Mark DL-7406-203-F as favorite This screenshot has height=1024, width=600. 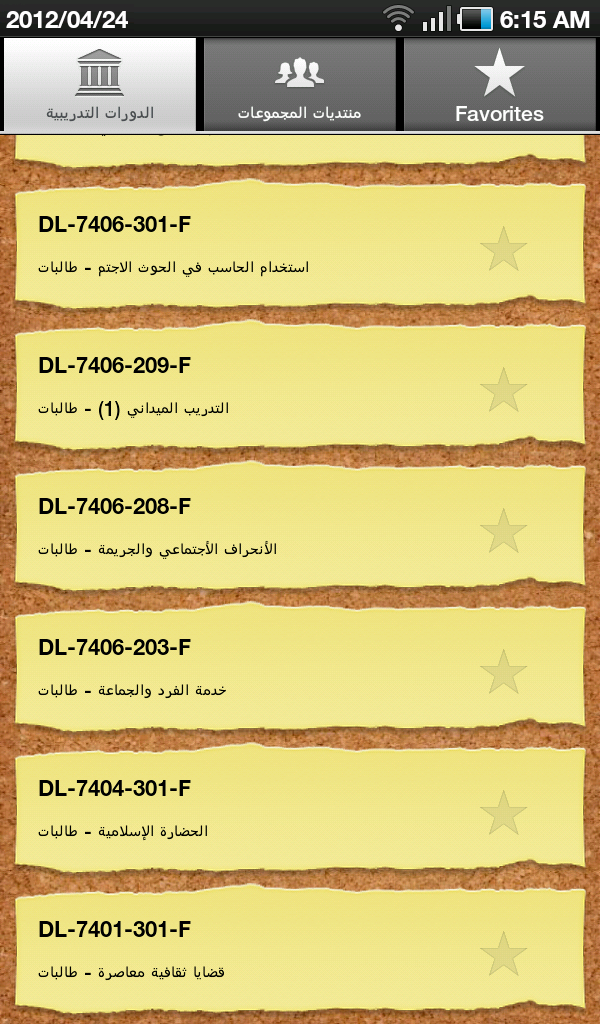pyautogui.click(x=503, y=671)
